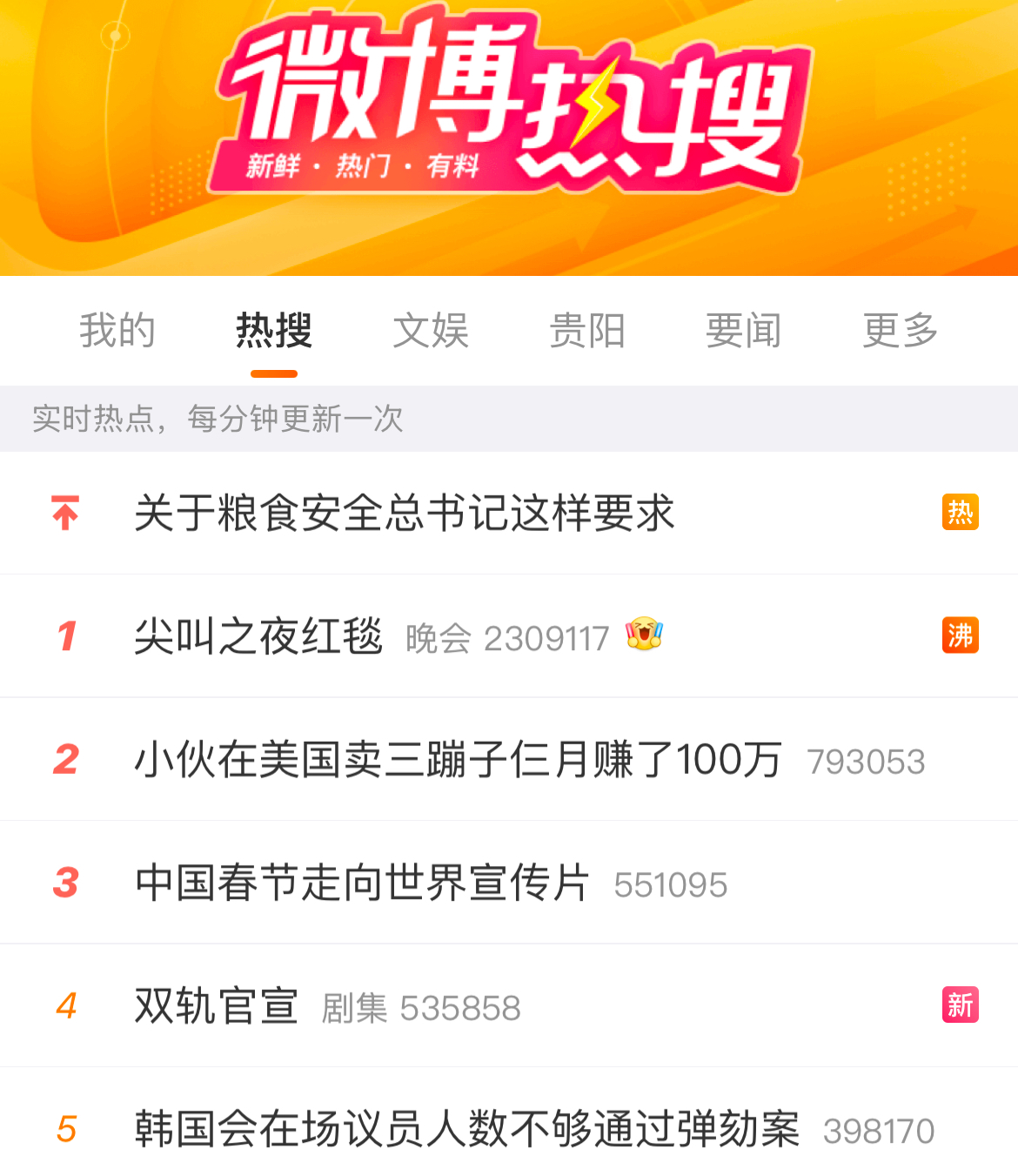Open hot search 尖叫之夜红毯
This screenshot has width=1018, height=1176.
coord(258,636)
